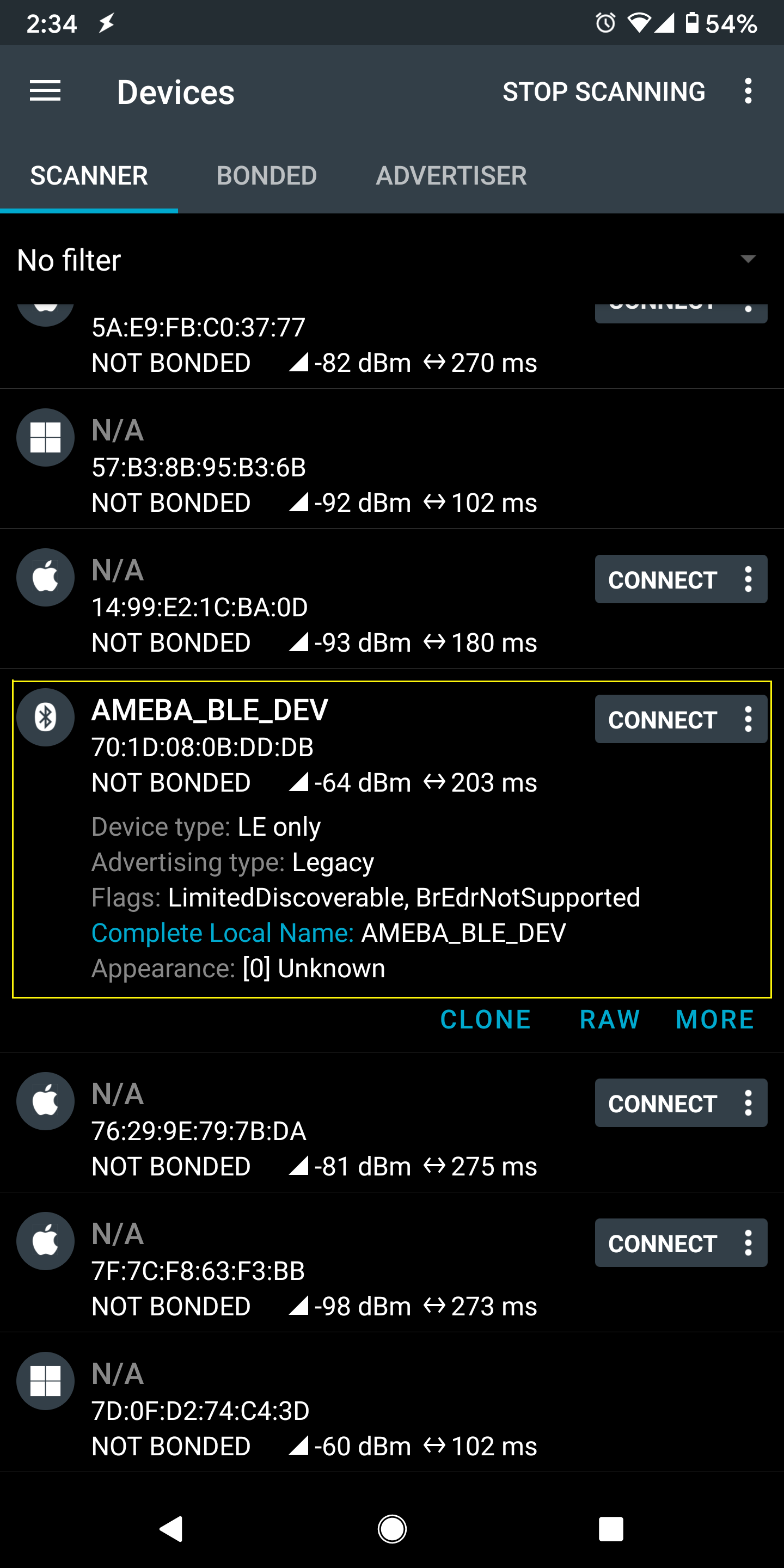Go back using system navigation
784x1568 pixels.
(x=171, y=1528)
